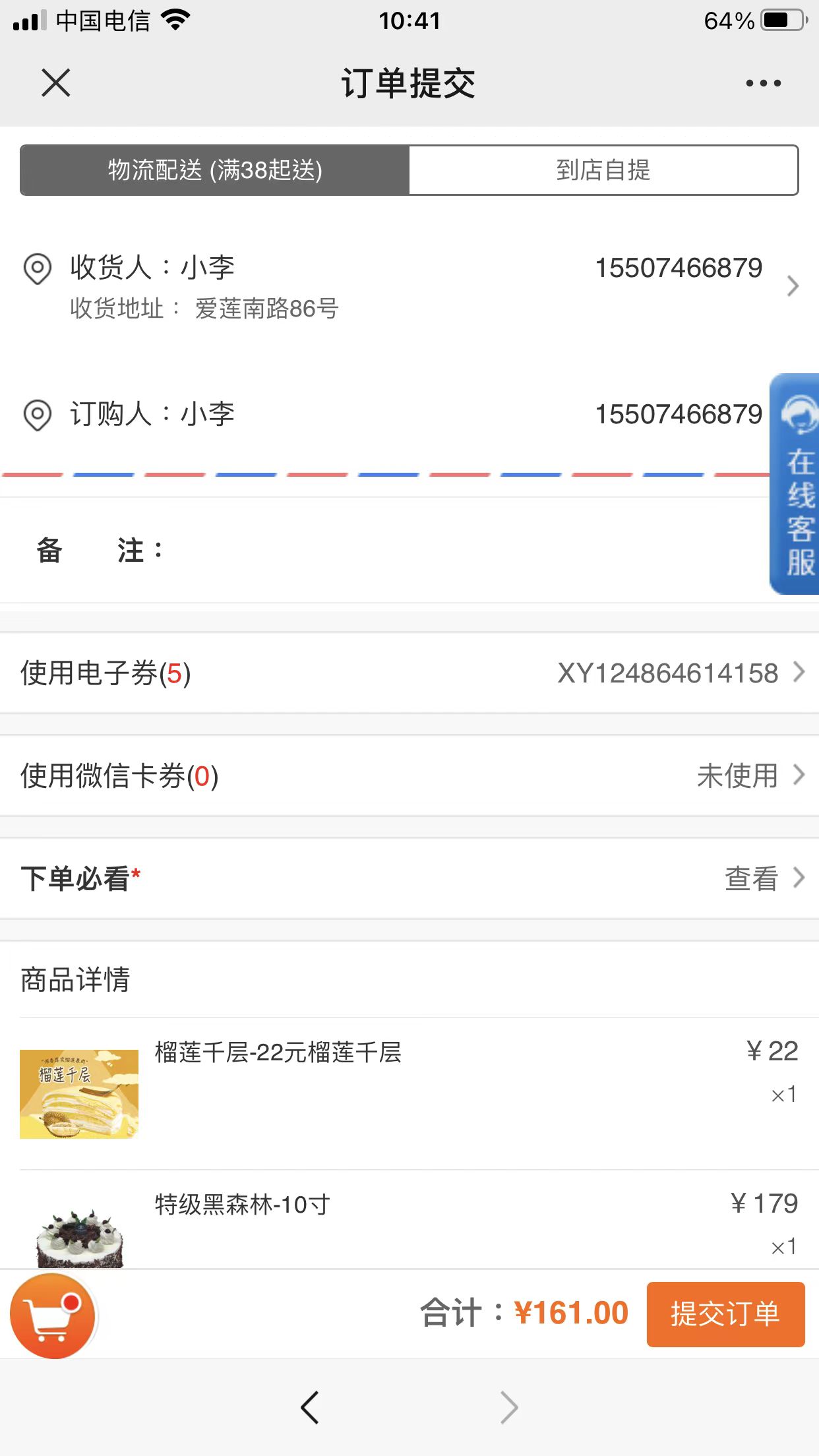Go back with the browser back arrow
The image size is (819, 1456).
[310, 1408]
